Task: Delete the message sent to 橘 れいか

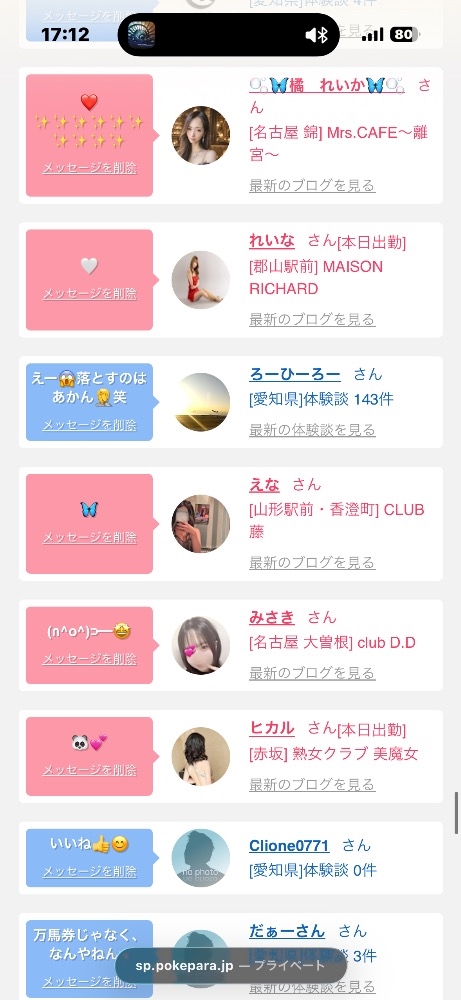Action: point(89,168)
